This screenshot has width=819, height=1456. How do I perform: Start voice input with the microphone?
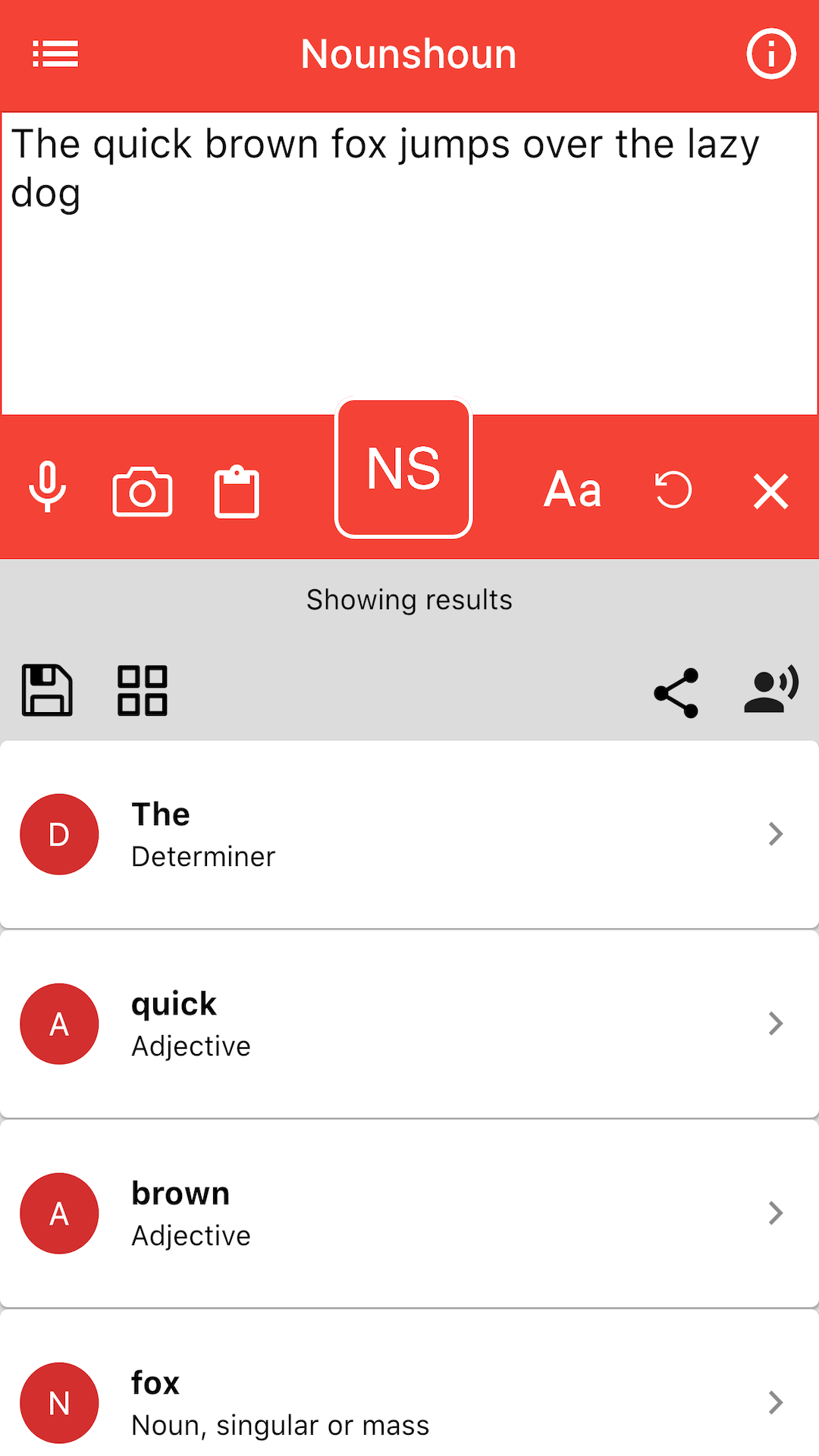pyautogui.click(x=48, y=488)
